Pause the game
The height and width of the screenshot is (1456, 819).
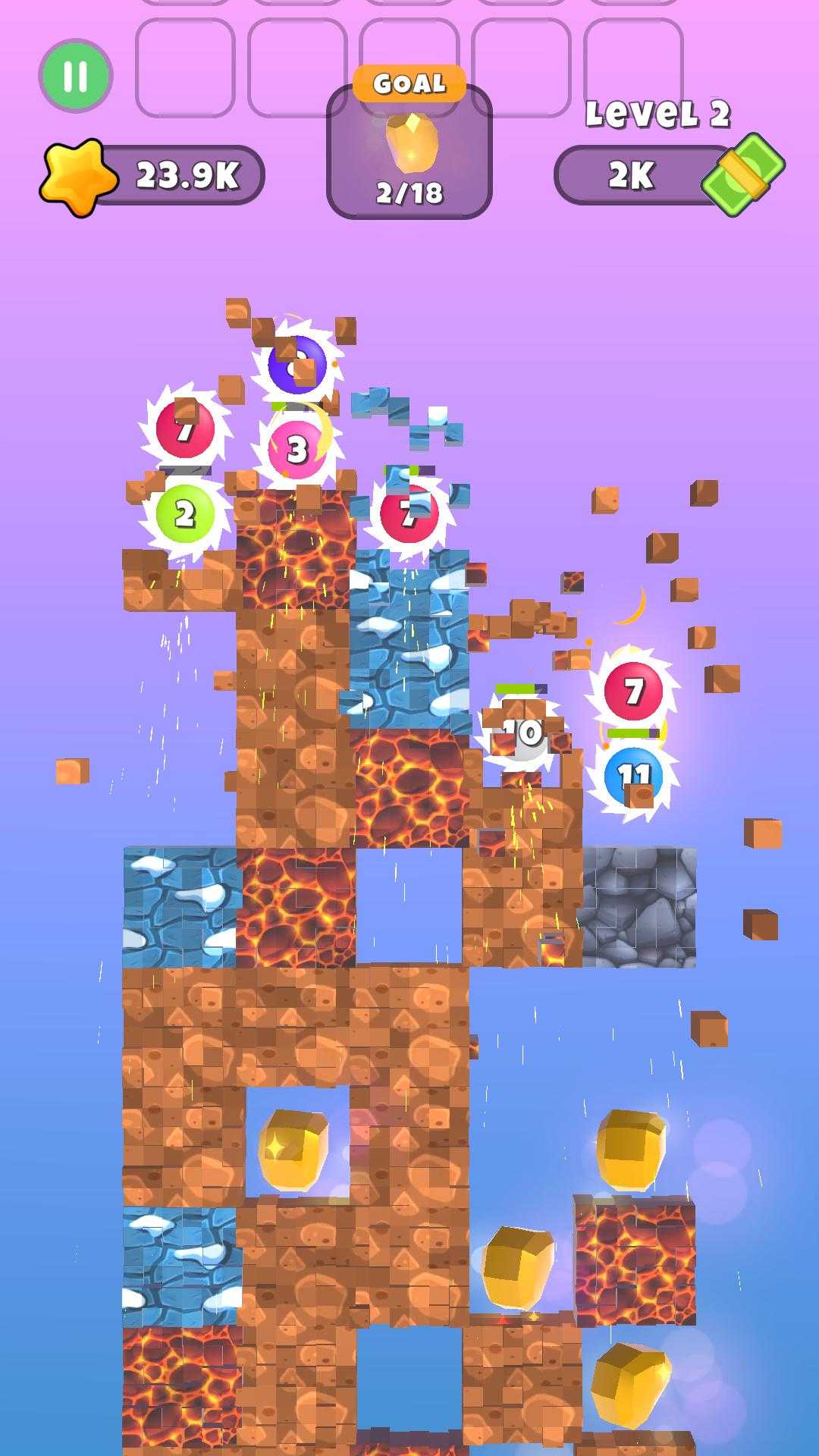click(75, 76)
